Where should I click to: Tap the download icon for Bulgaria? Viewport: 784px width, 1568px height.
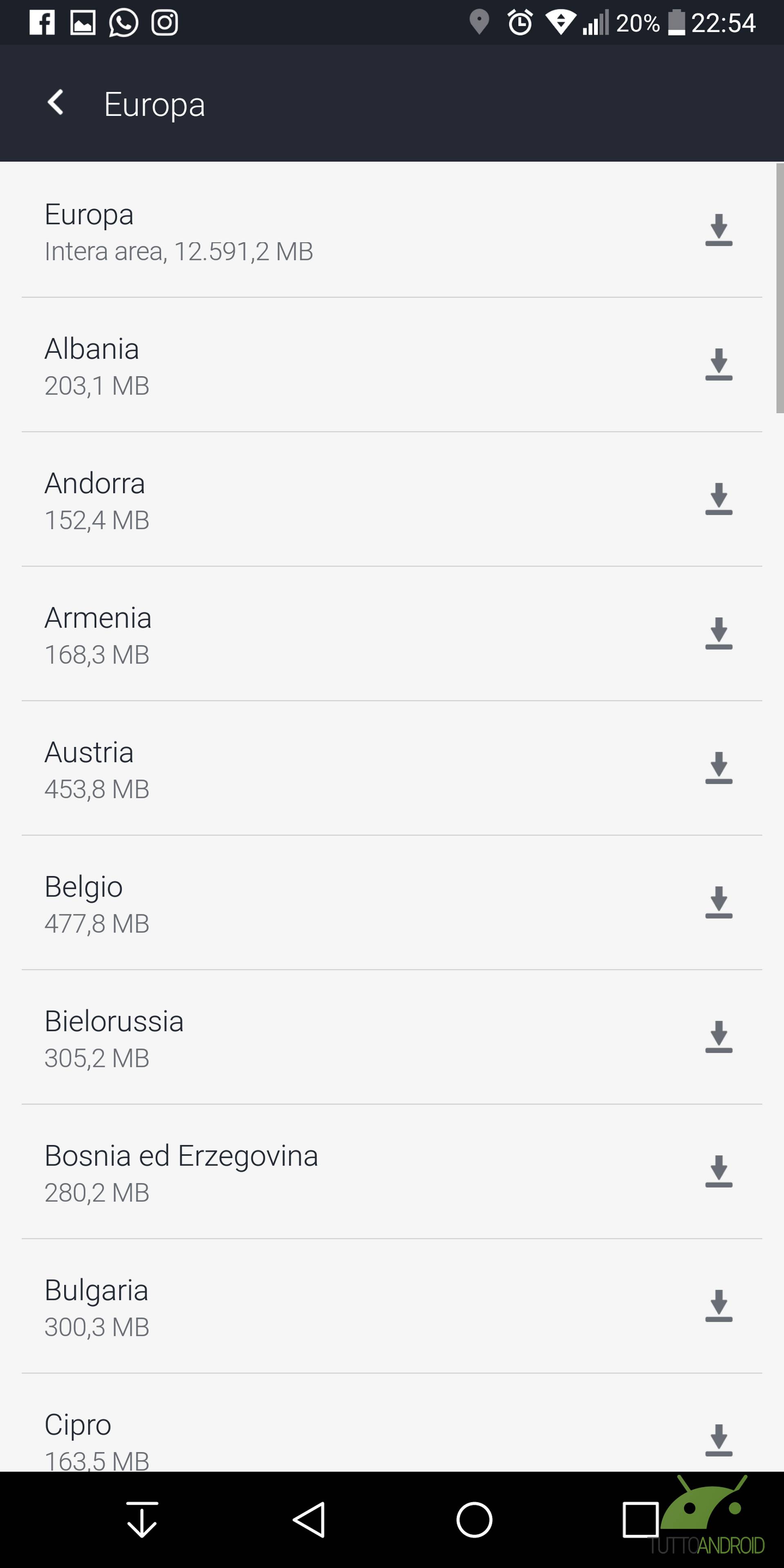coord(718,1306)
